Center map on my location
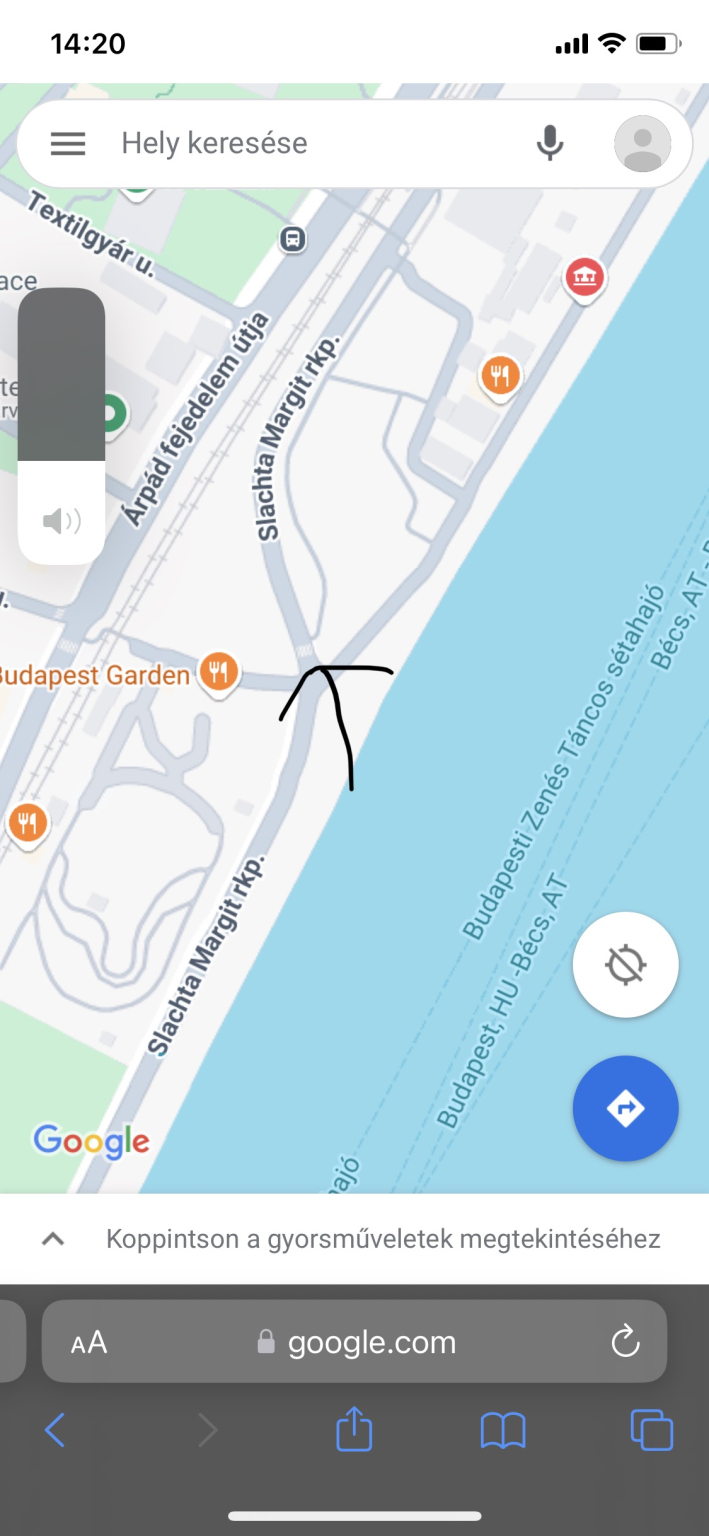The width and height of the screenshot is (709, 1536). point(626,965)
